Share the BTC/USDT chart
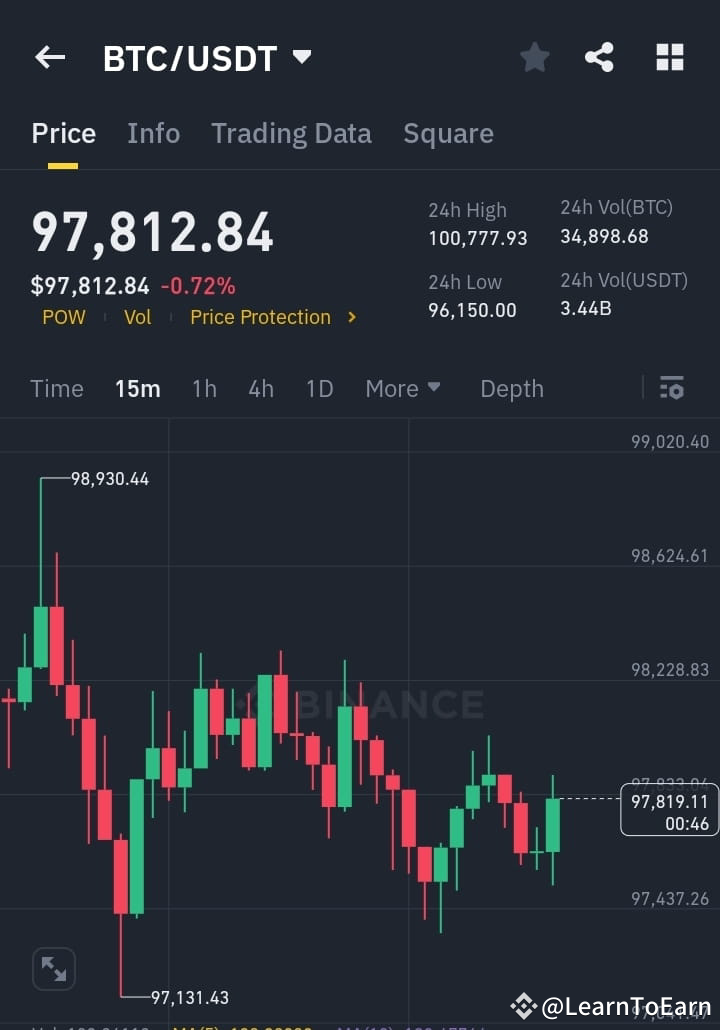This screenshot has width=720, height=1030. tap(600, 57)
